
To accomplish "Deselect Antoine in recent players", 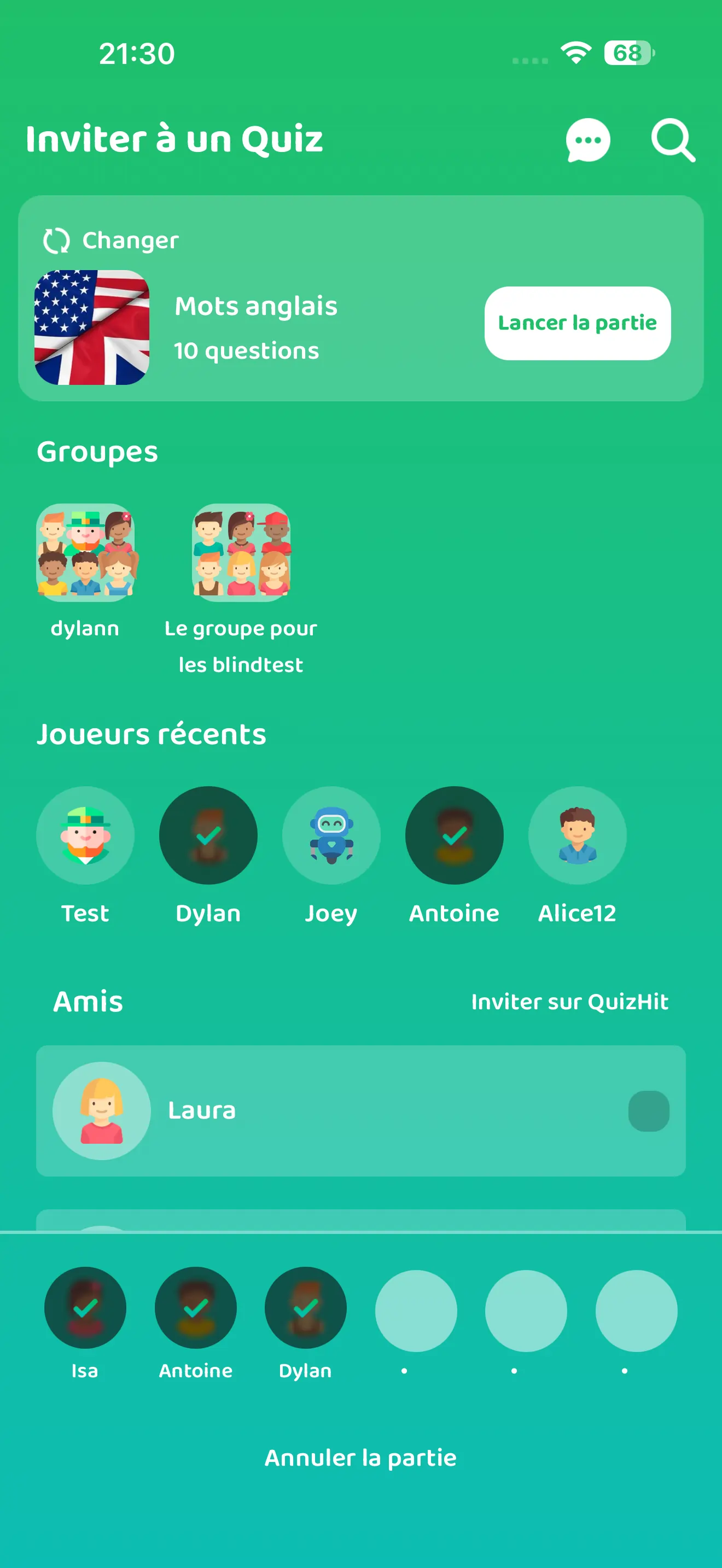I will [454, 835].
